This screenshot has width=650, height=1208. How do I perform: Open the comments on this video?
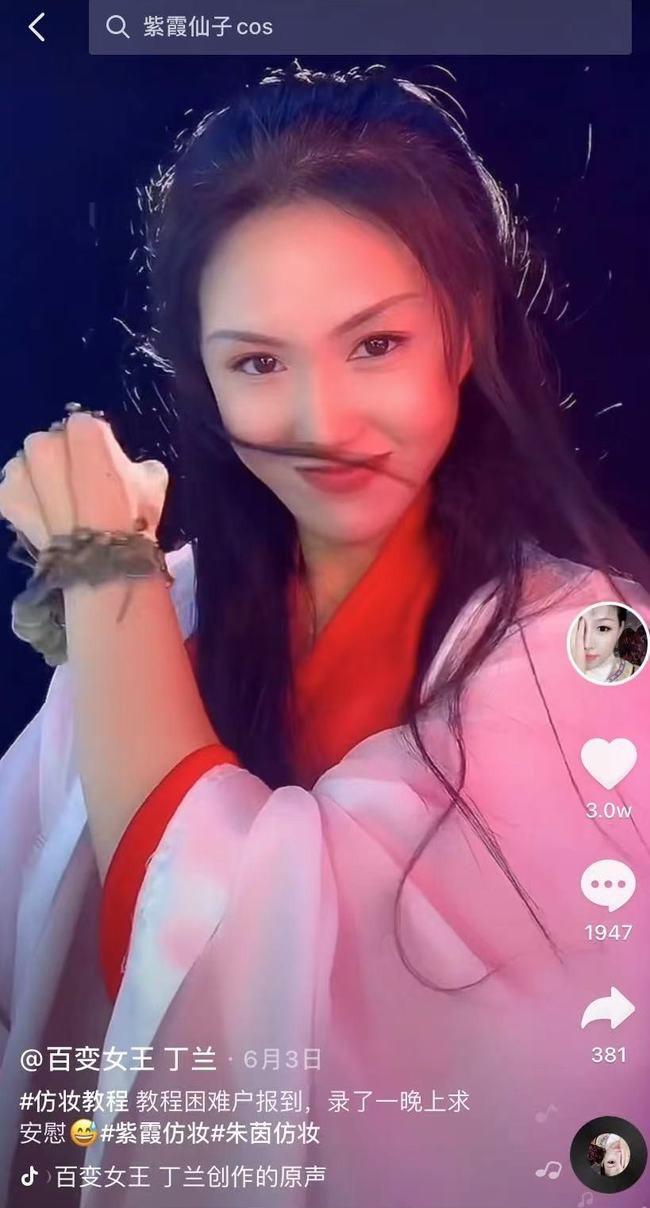click(x=608, y=886)
